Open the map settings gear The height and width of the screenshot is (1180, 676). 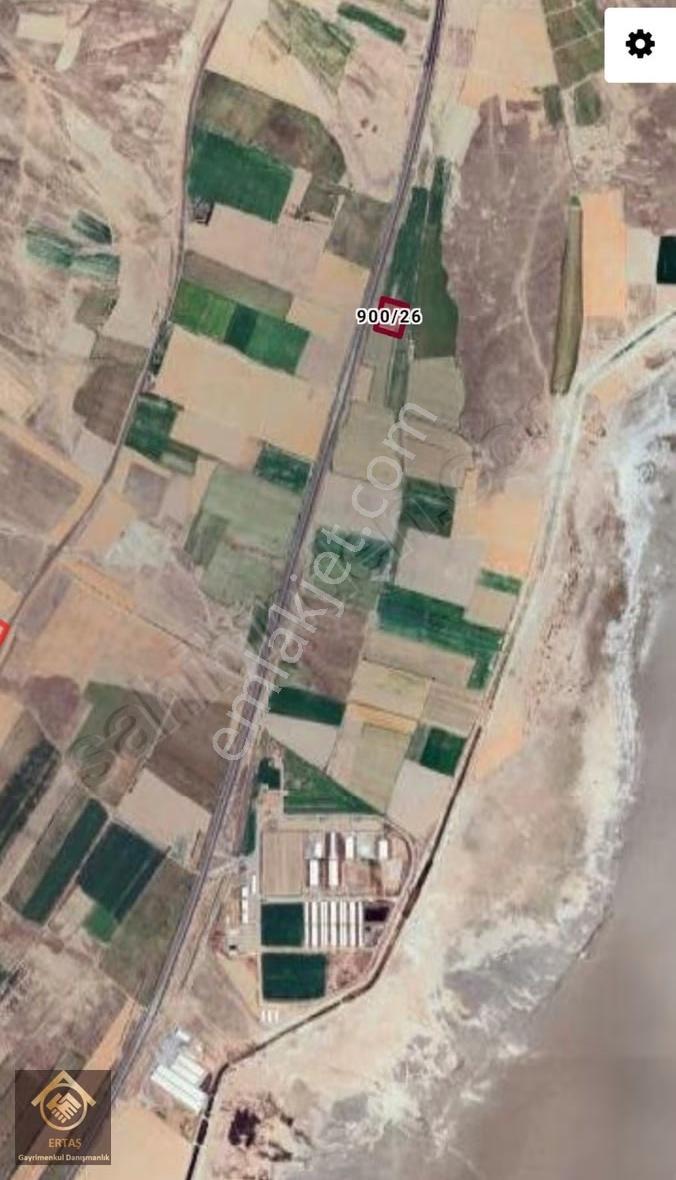640,44
